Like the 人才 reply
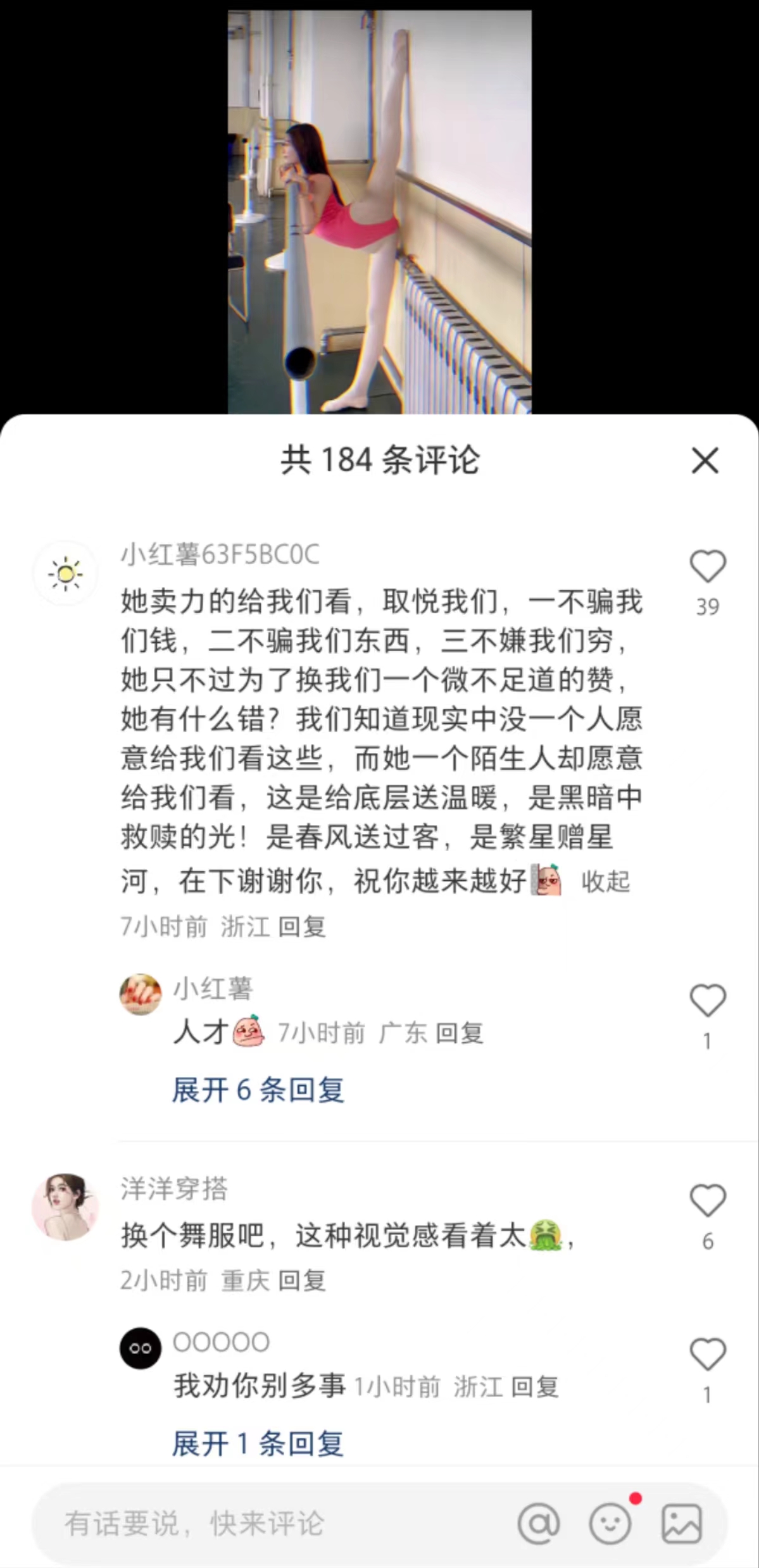The image size is (759, 1568). [707, 1000]
